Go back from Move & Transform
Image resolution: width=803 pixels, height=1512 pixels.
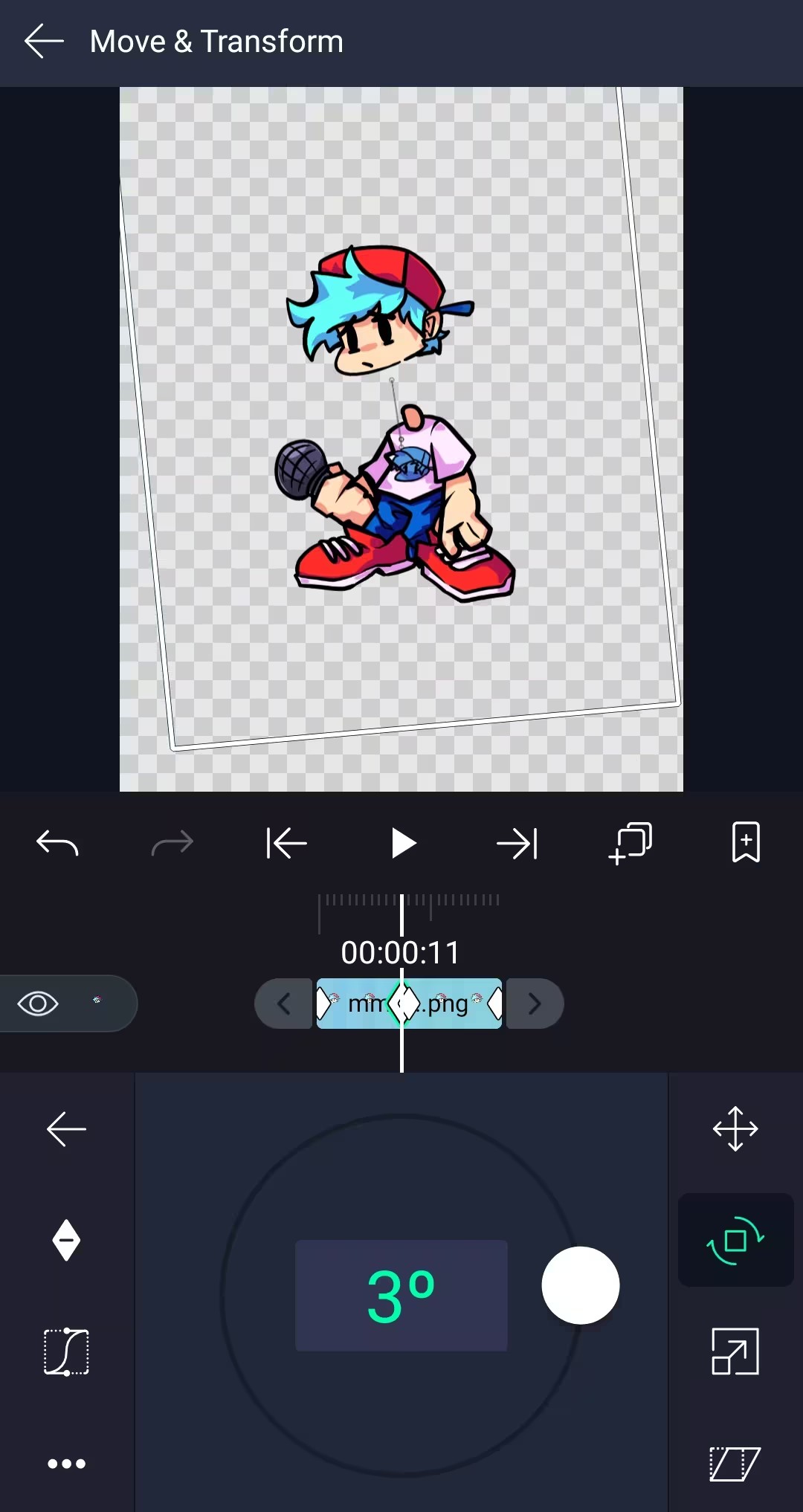44,41
